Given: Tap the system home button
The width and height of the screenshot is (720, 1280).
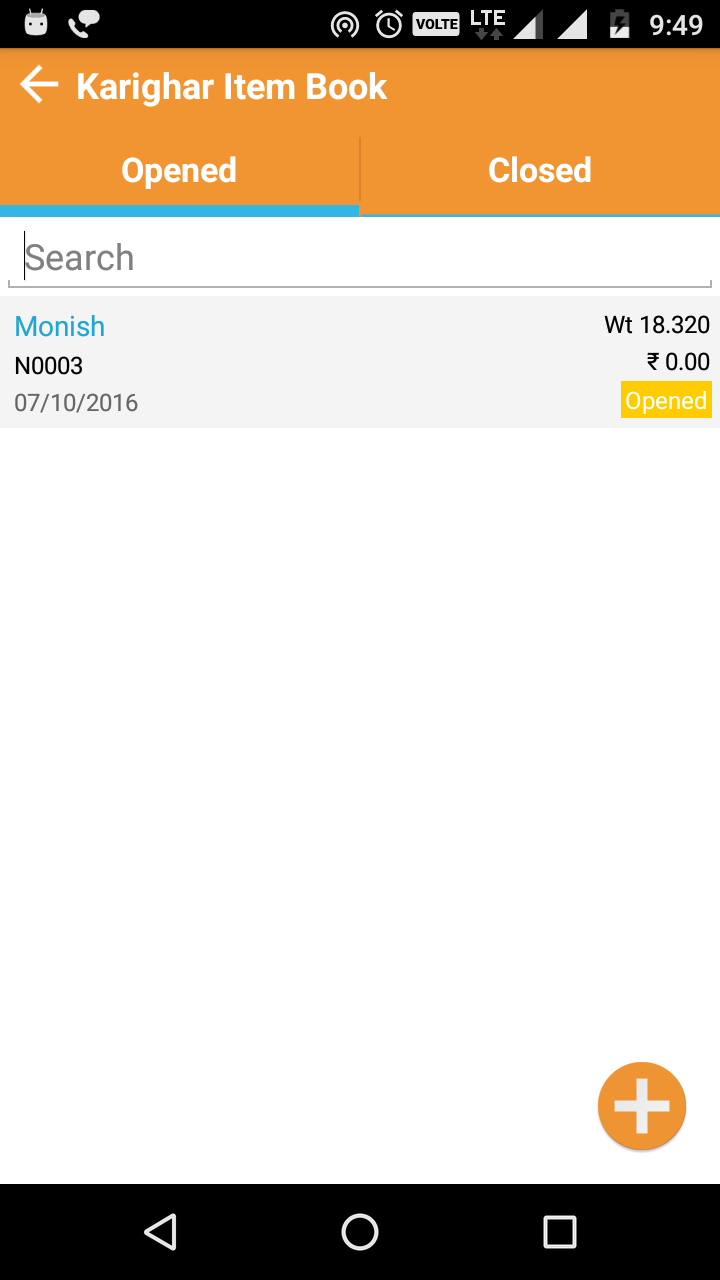Looking at the screenshot, I should (x=360, y=1232).
